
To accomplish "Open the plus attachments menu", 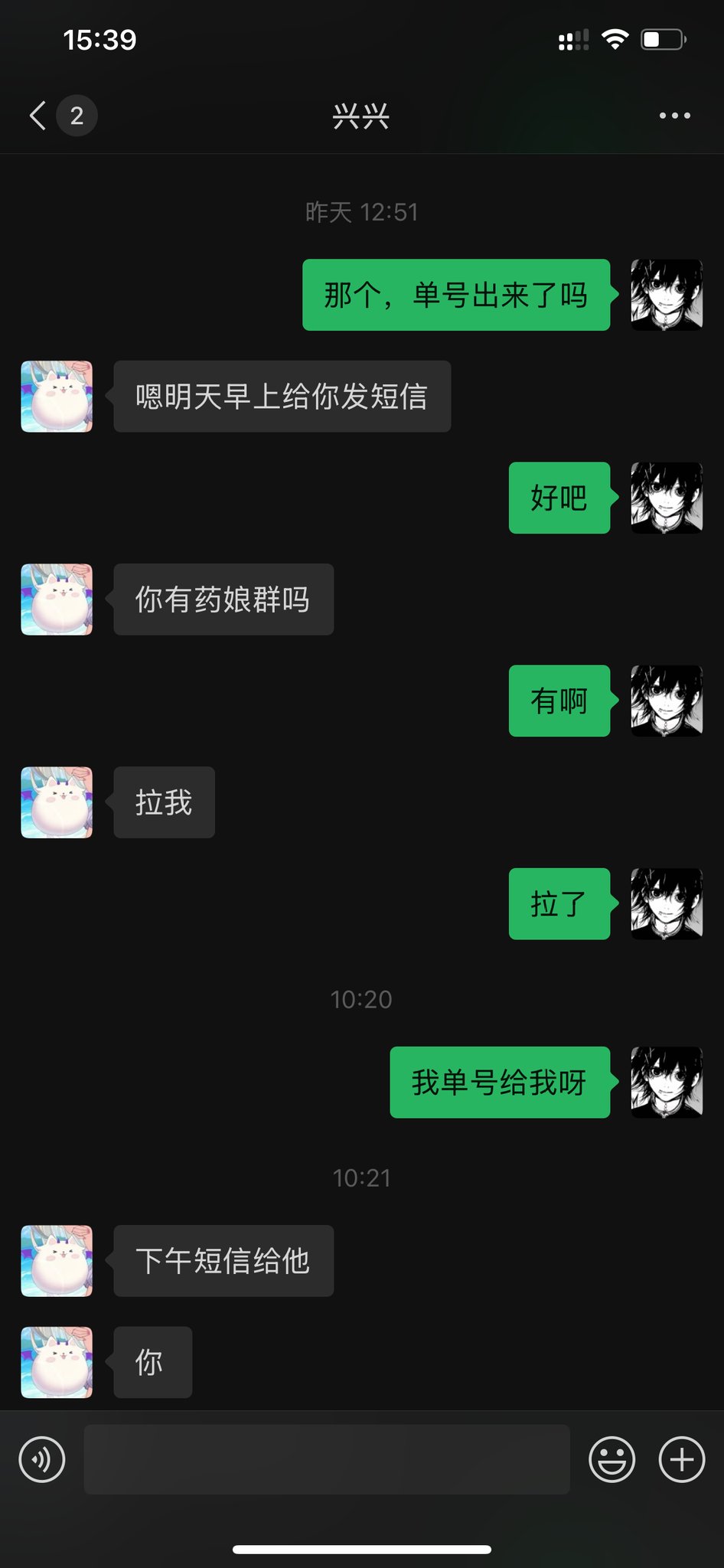I will click(682, 1459).
